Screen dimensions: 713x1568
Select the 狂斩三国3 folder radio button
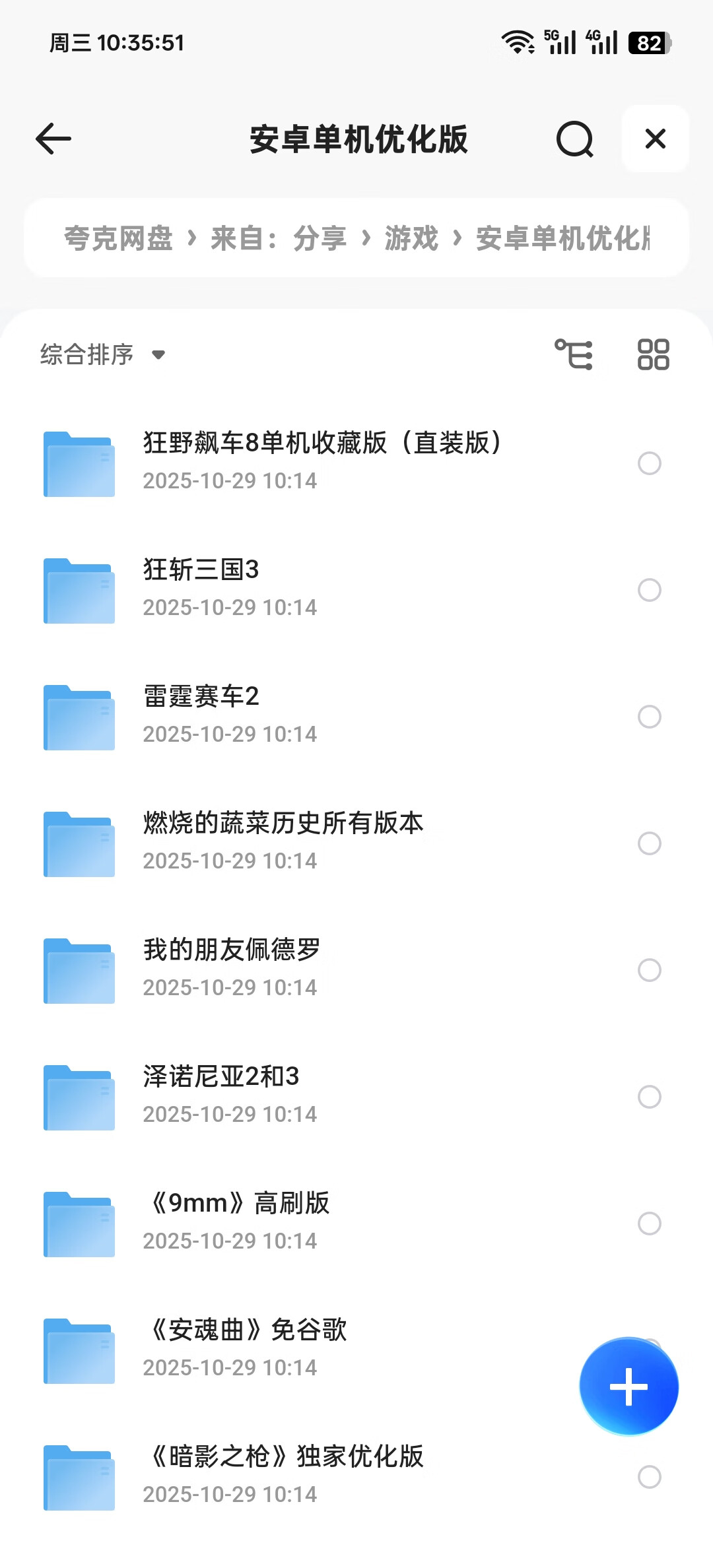[650, 590]
